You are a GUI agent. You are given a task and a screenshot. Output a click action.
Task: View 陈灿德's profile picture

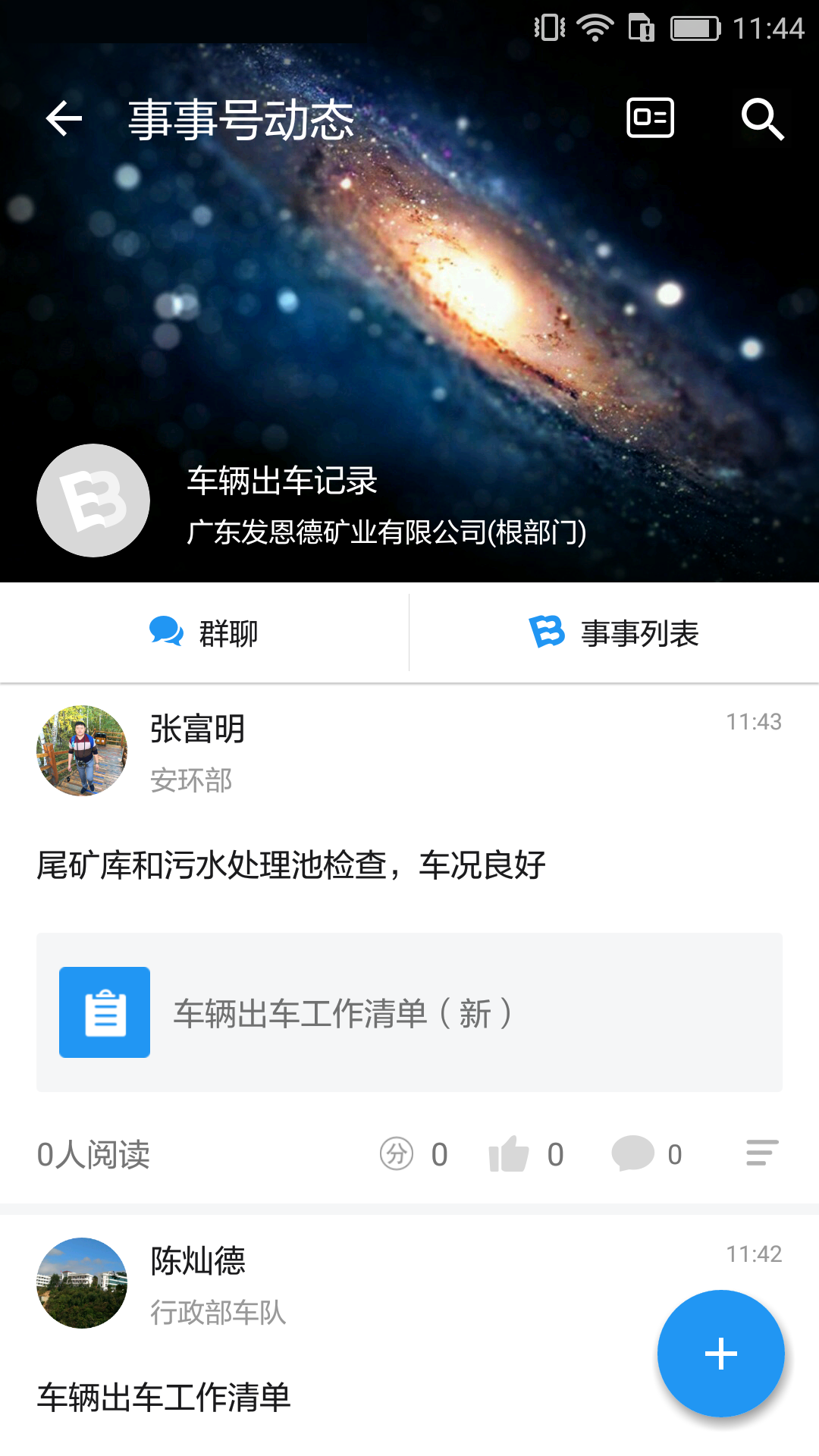82,1283
